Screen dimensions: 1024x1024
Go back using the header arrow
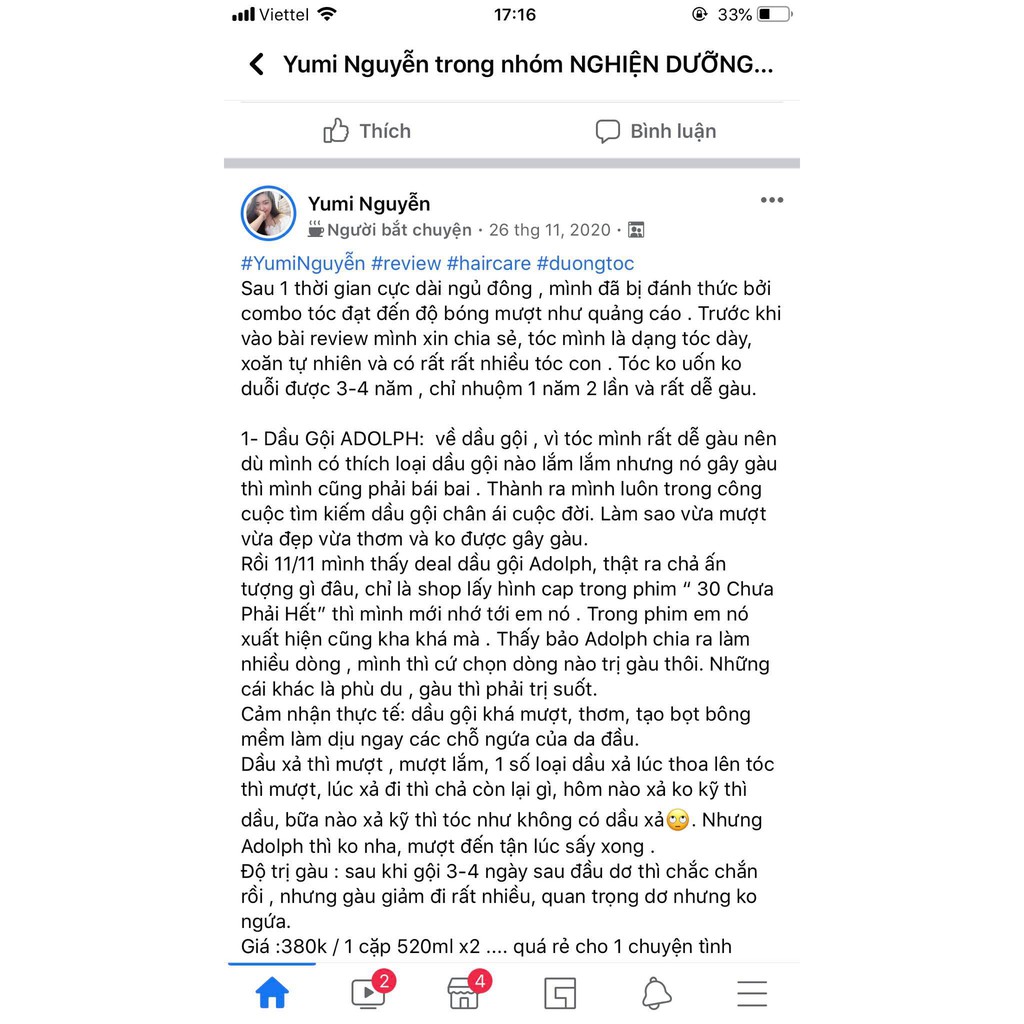pos(257,65)
